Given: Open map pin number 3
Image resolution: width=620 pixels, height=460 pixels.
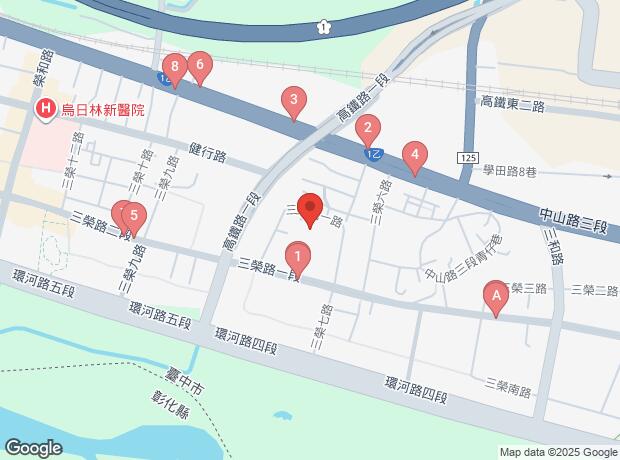Looking at the screenshot, I should 293,101.
